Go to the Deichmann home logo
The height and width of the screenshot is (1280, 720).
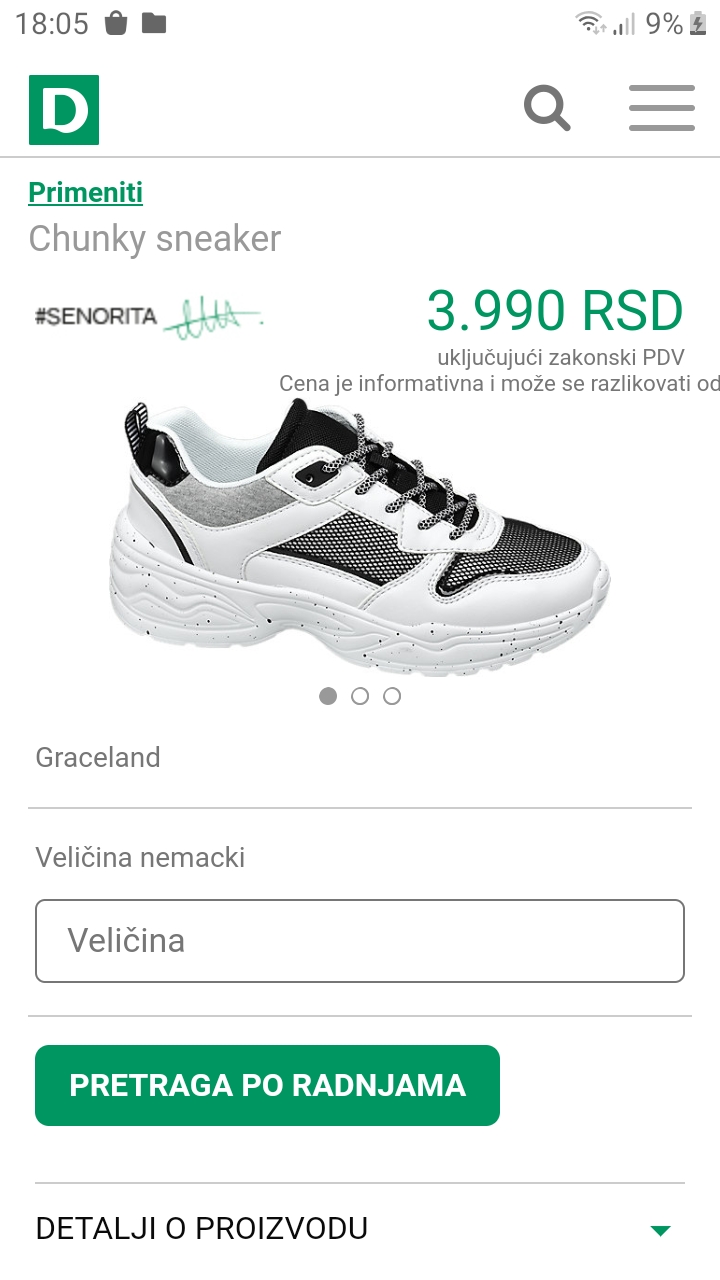point(64,110)
